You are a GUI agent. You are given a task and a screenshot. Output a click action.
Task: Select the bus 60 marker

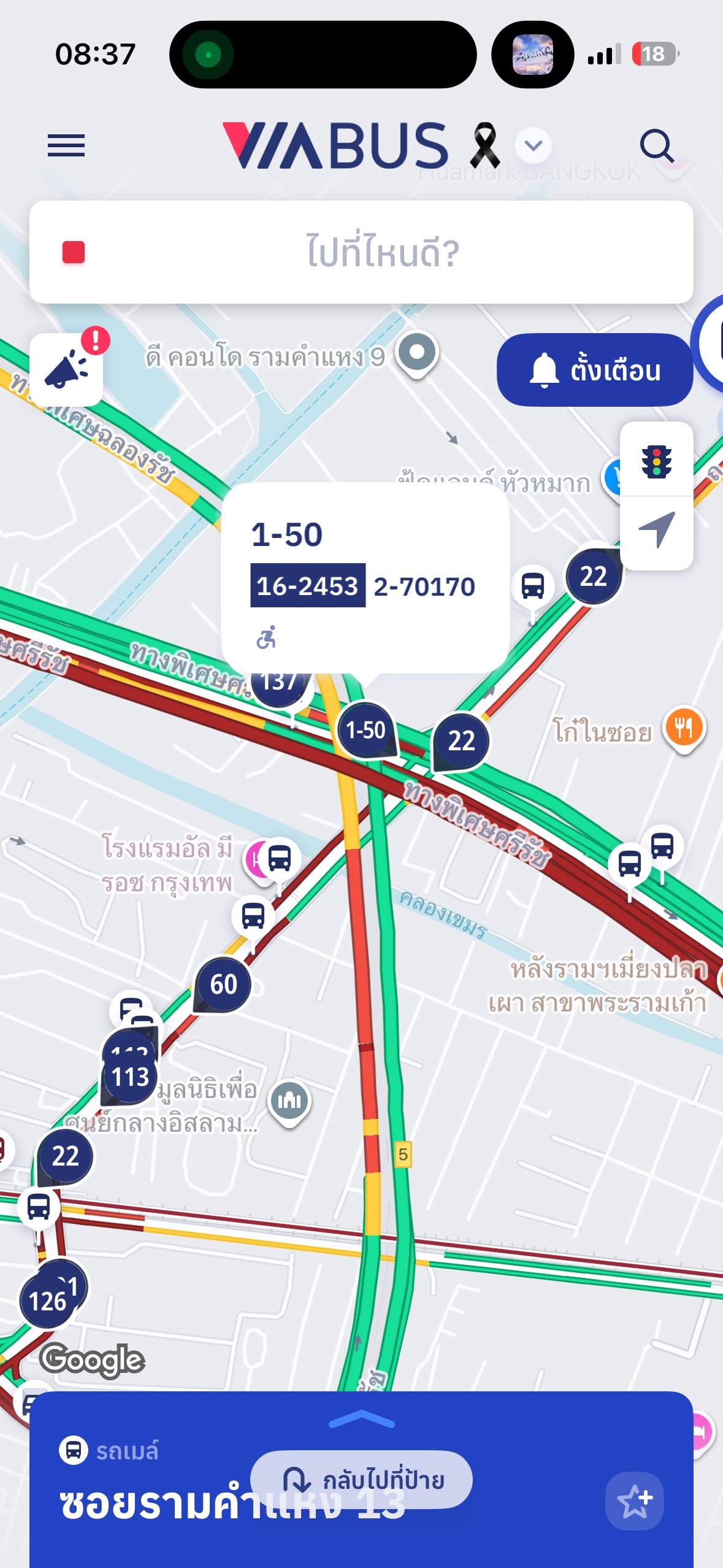[x=223, y=985]
